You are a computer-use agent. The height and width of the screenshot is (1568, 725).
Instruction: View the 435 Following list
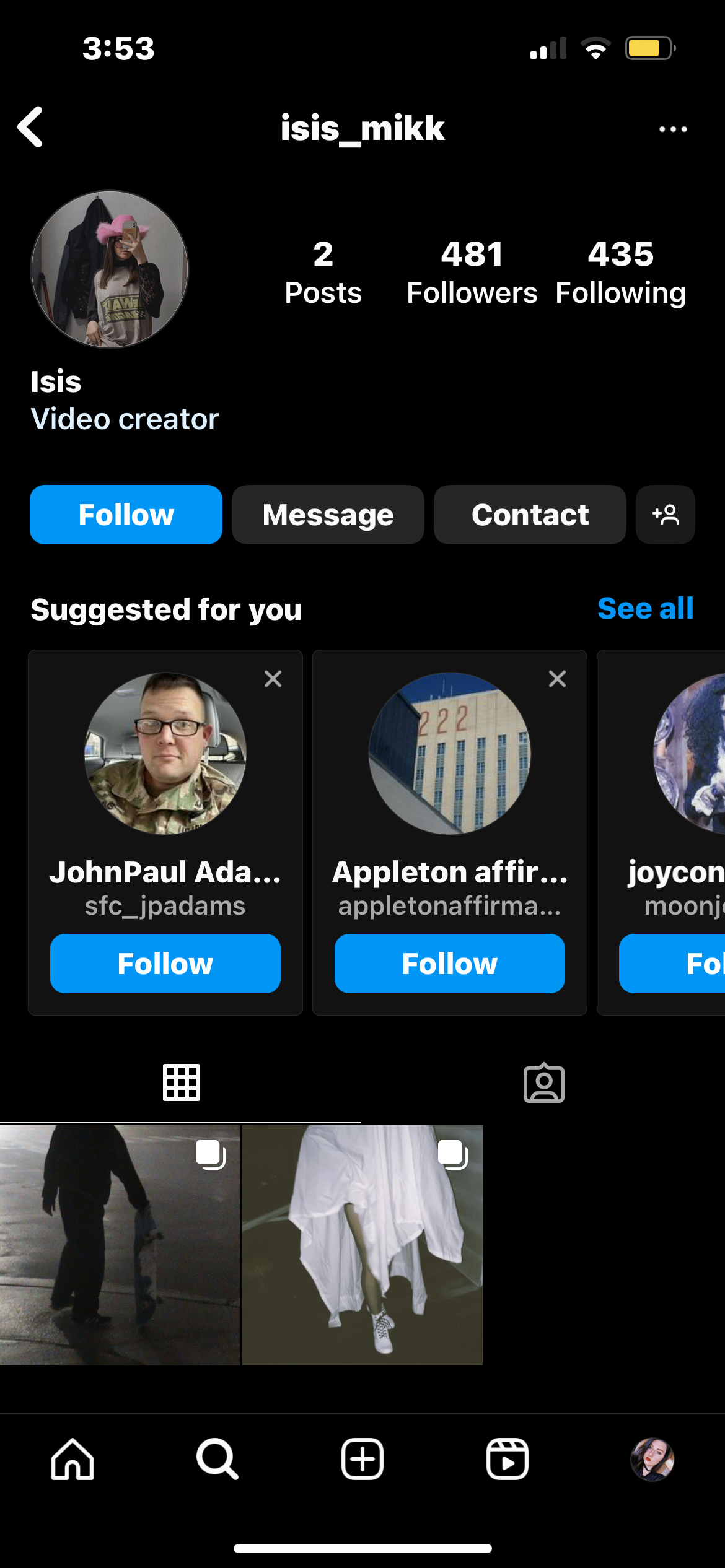point(620,272)
